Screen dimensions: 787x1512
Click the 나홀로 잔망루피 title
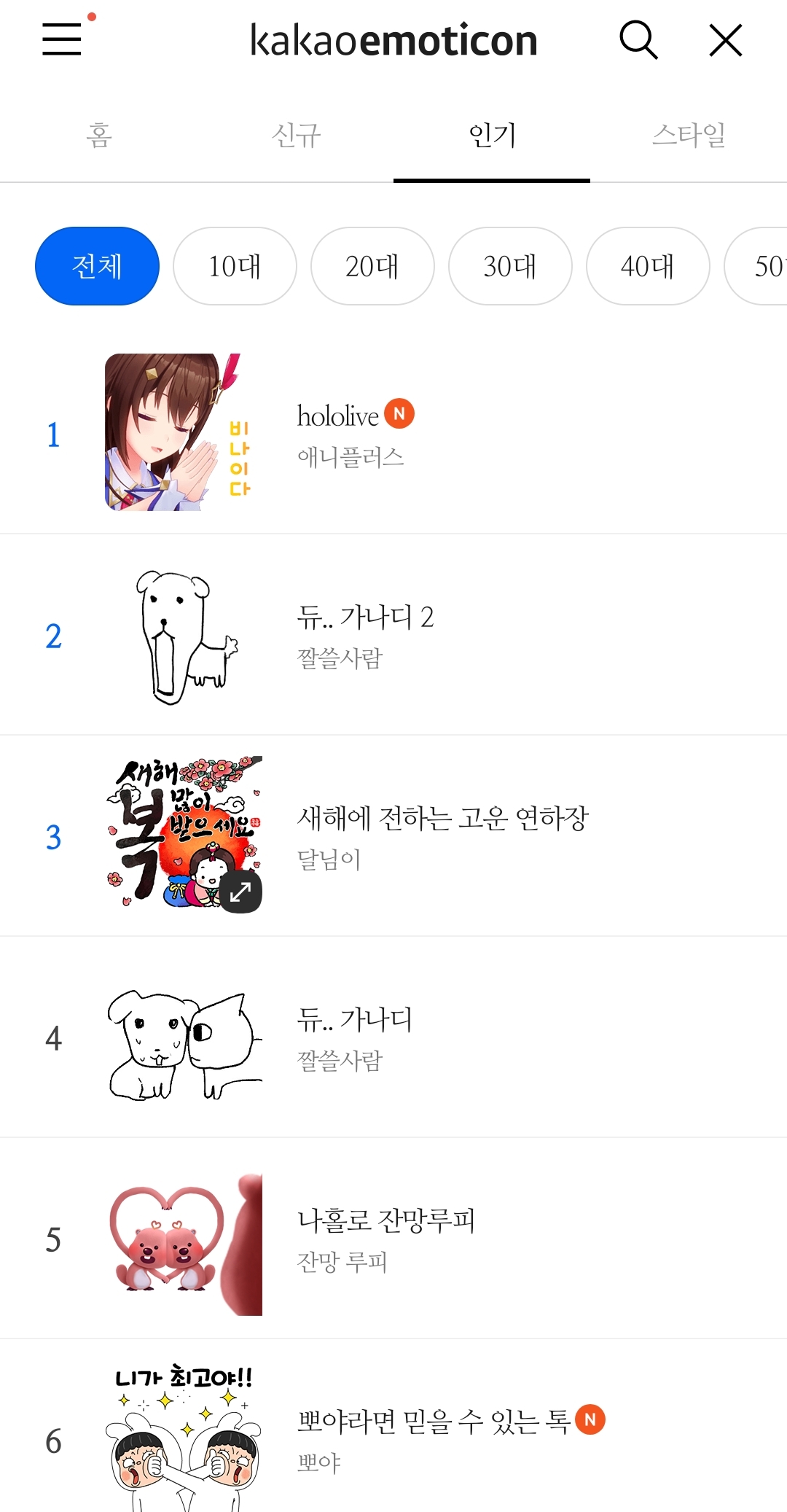[387, 1220]
